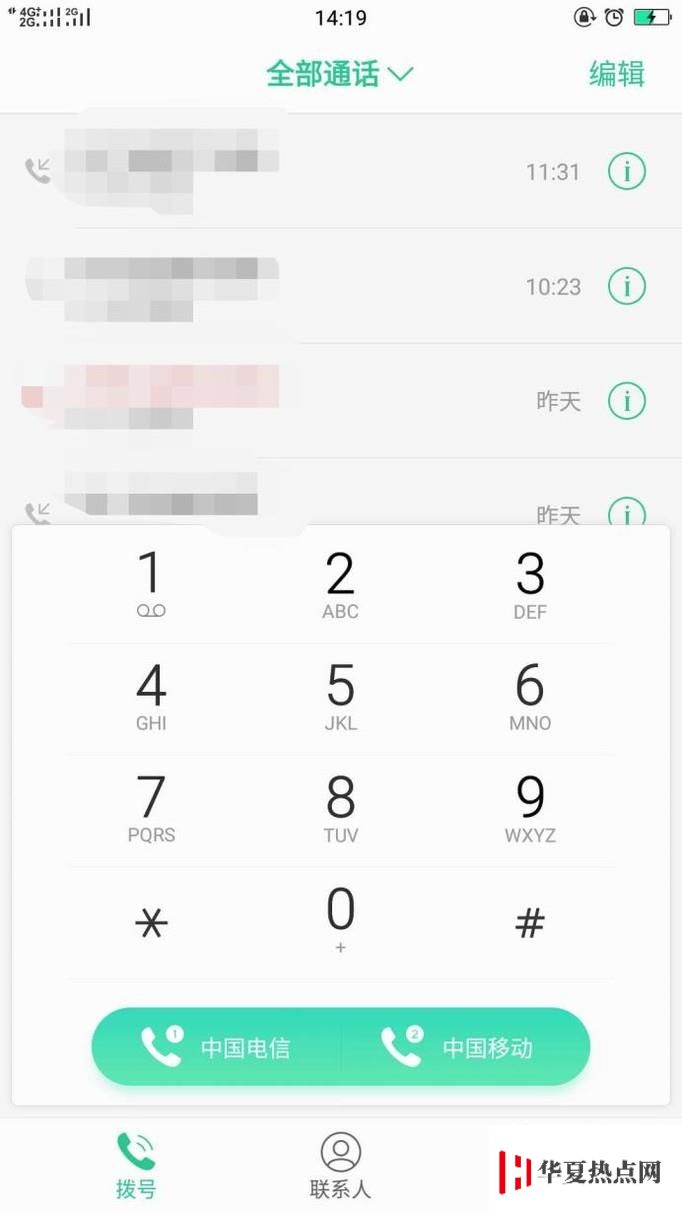Image resolution: width=682 pixels, height=1212 pixels.
Task: Dial digit 3 on the keypad
Action: (x=530, y=586)
